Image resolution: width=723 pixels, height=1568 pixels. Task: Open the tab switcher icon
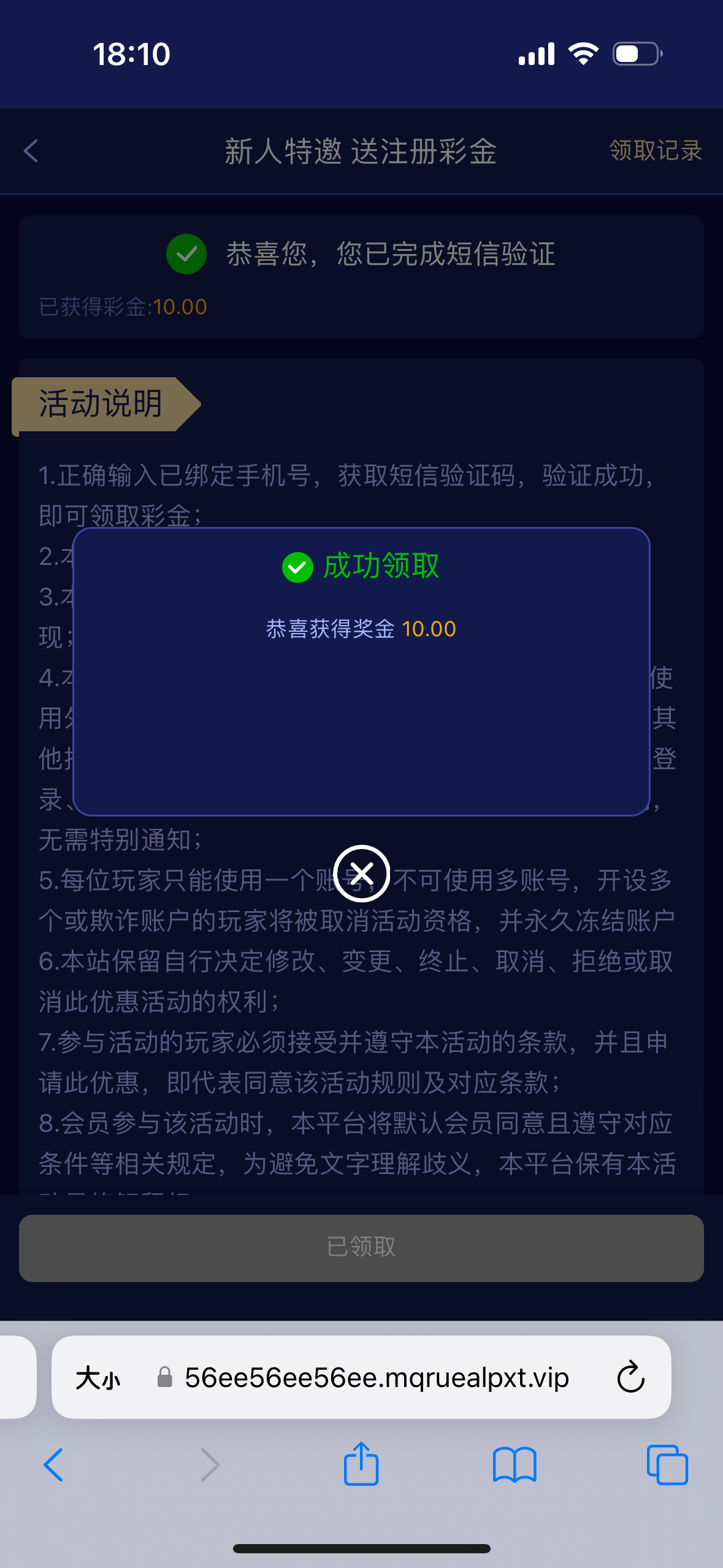pos(667,1466)
